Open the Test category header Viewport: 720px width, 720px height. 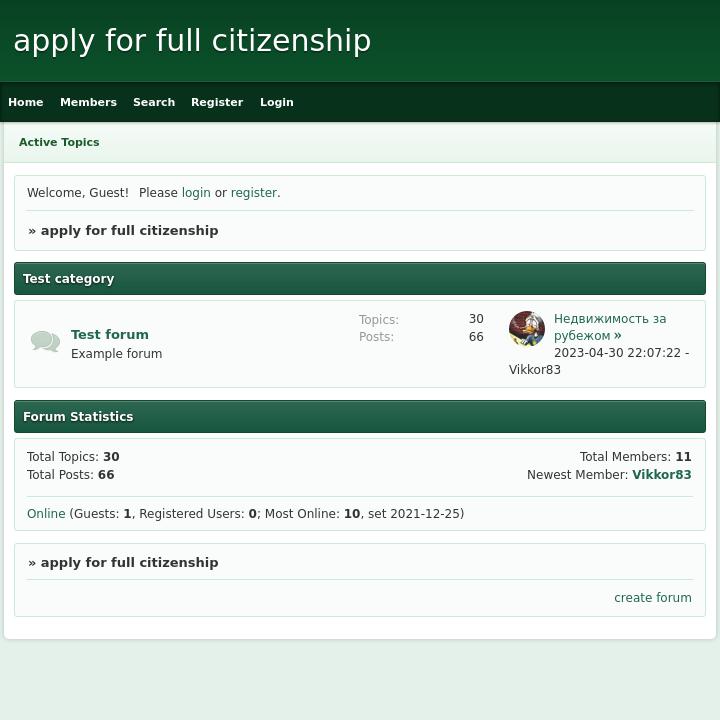coord(69,279)
